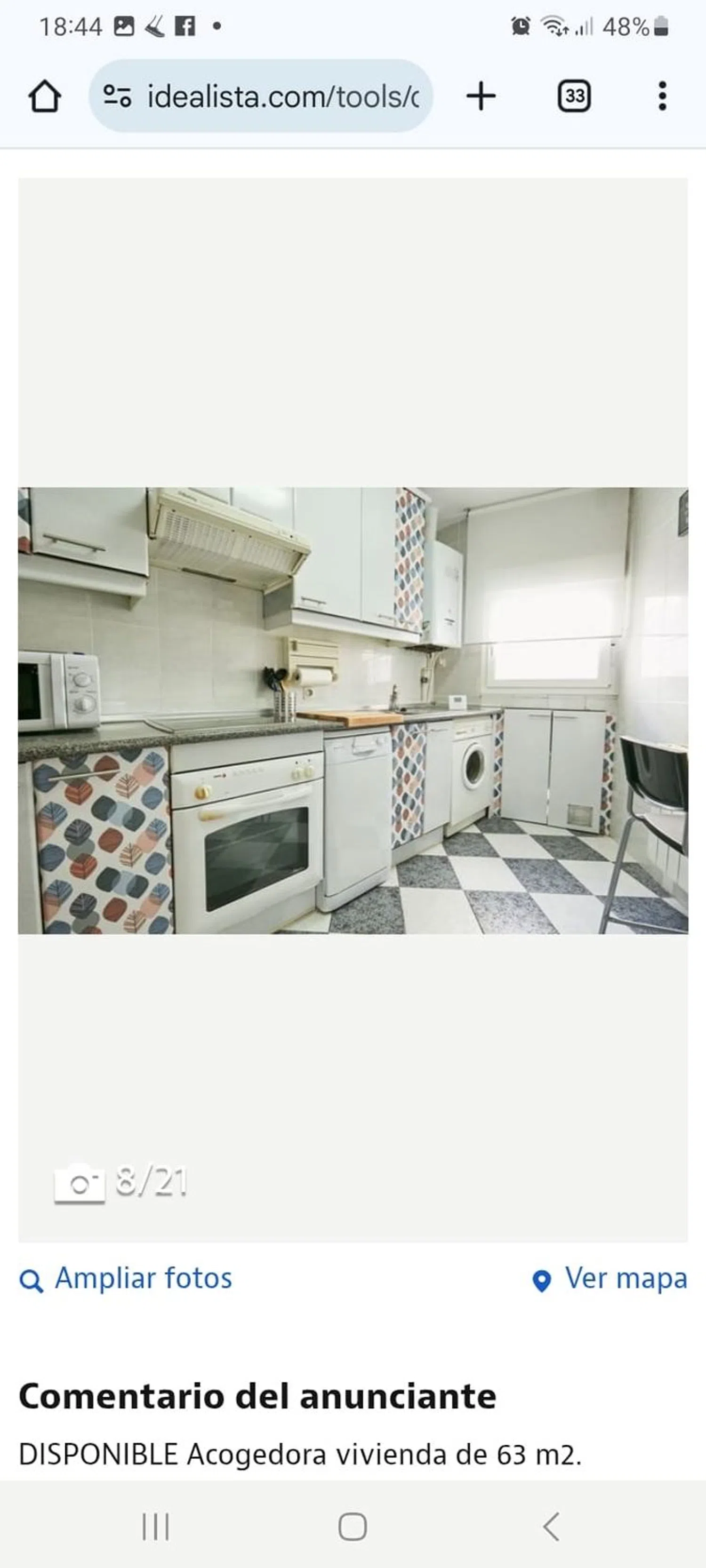
Task: Open the browser overflow menu
Action: 662,96
